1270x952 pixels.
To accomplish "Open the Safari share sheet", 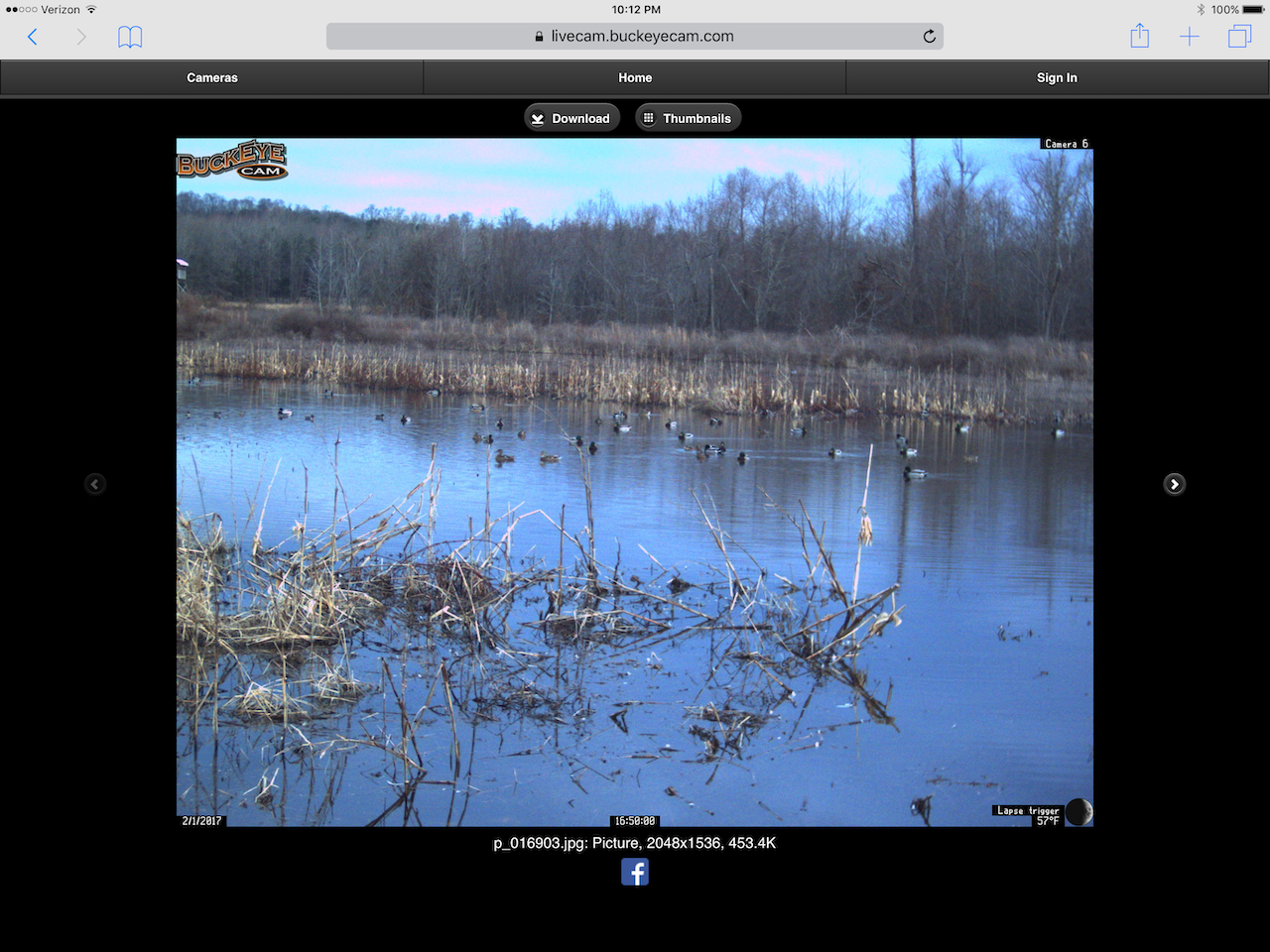I will tap(1140, 37).
